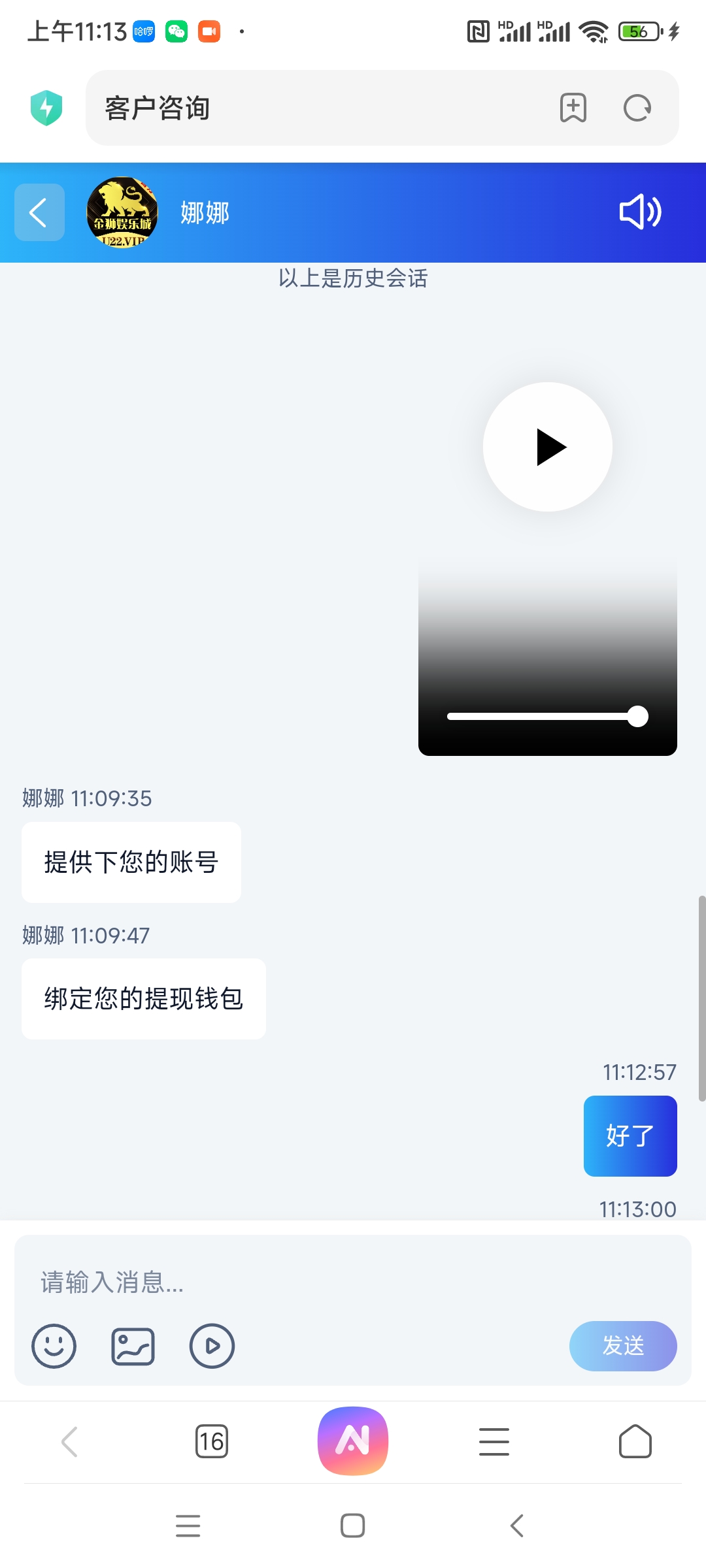Screen dimensions: 706x1568
Task: Open the browser AI assistant button
Action: [x=353, y=1441]
